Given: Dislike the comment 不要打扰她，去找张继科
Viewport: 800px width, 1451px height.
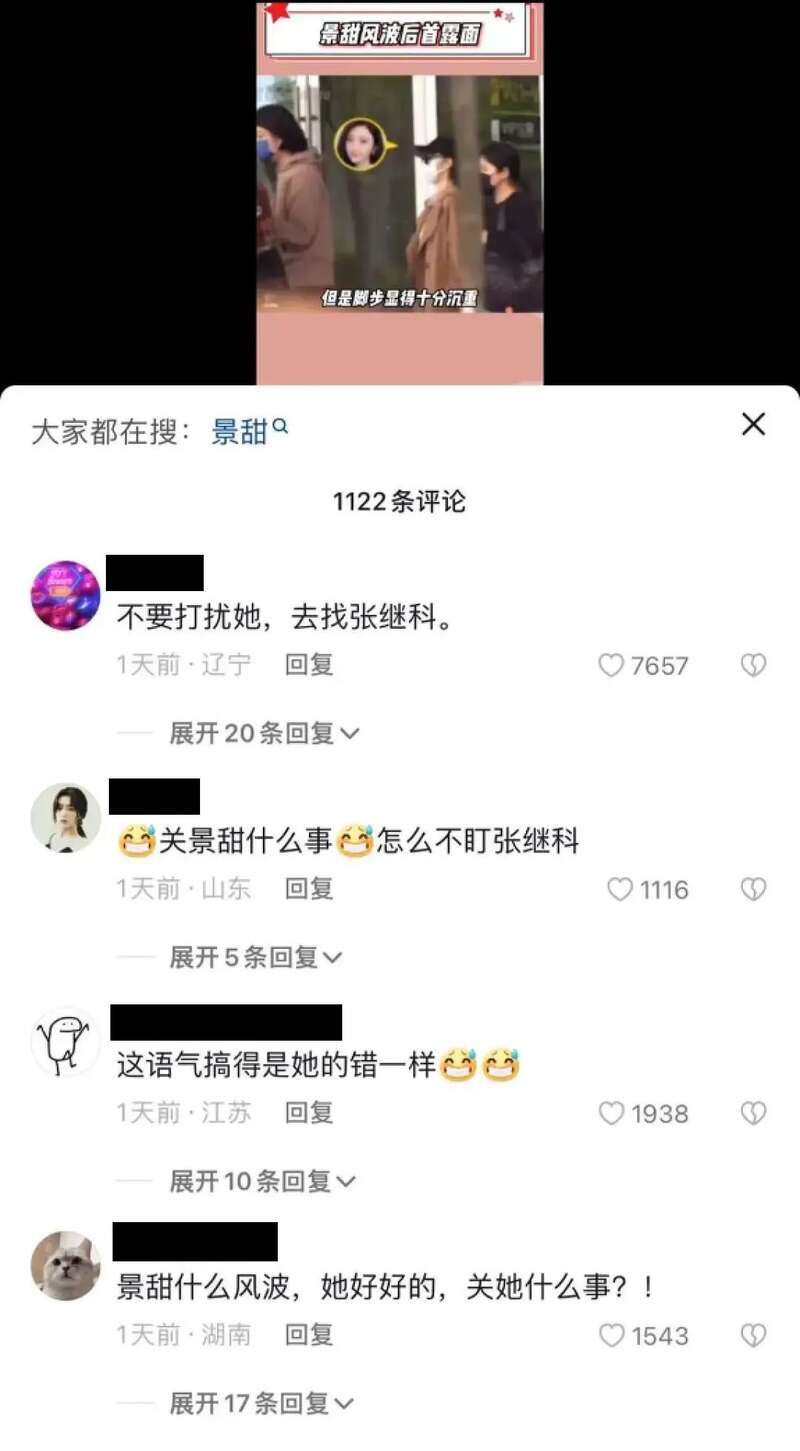Looking at the screenshot, I should point(753,665).
